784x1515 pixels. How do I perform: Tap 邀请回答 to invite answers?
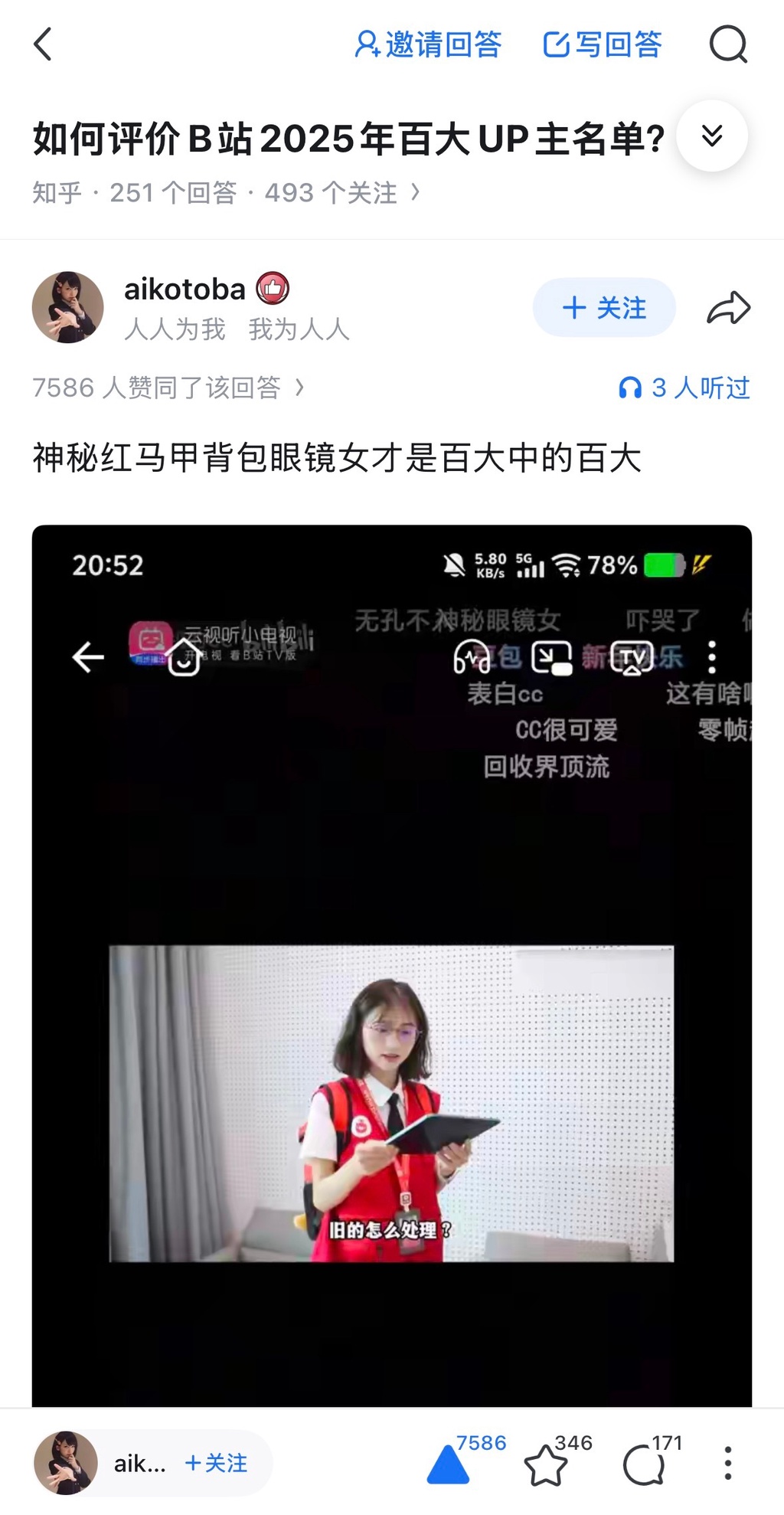coord(428,44)
